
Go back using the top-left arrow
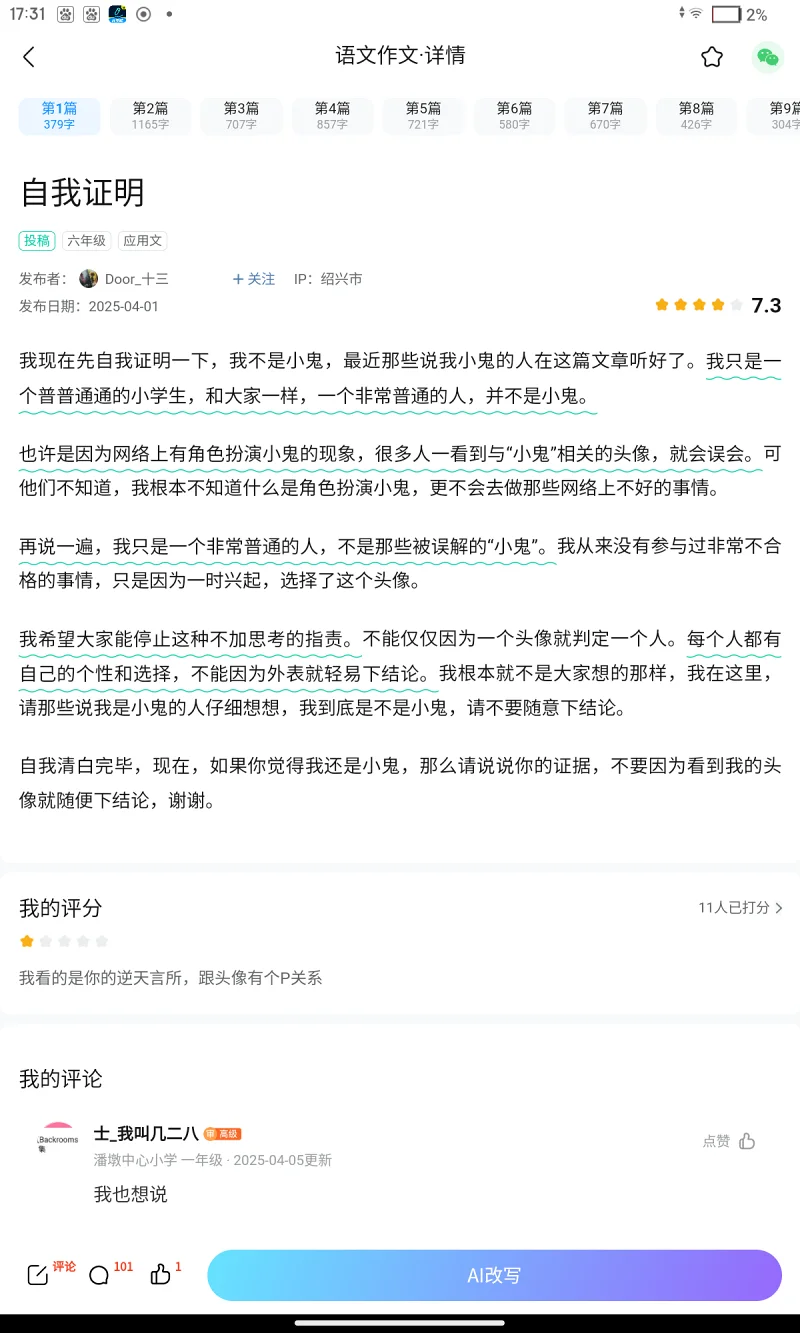29,57
